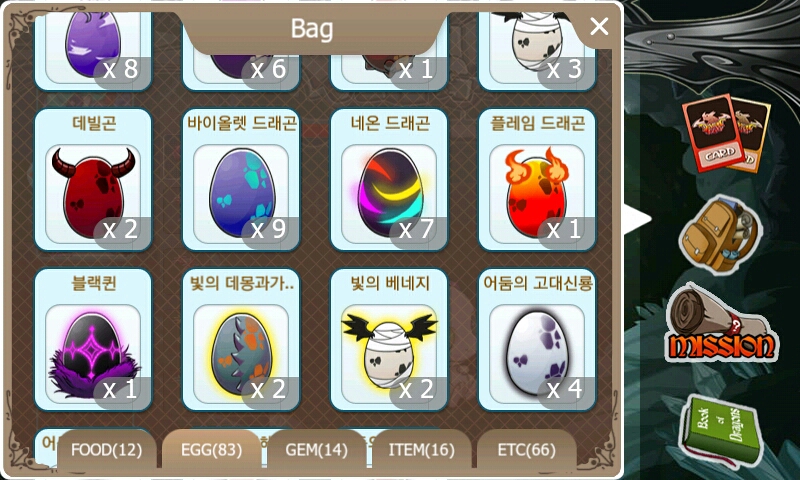Switch to the FOOD(12) tab
Viewport: 800px width, 480px height.
[106, 450]
